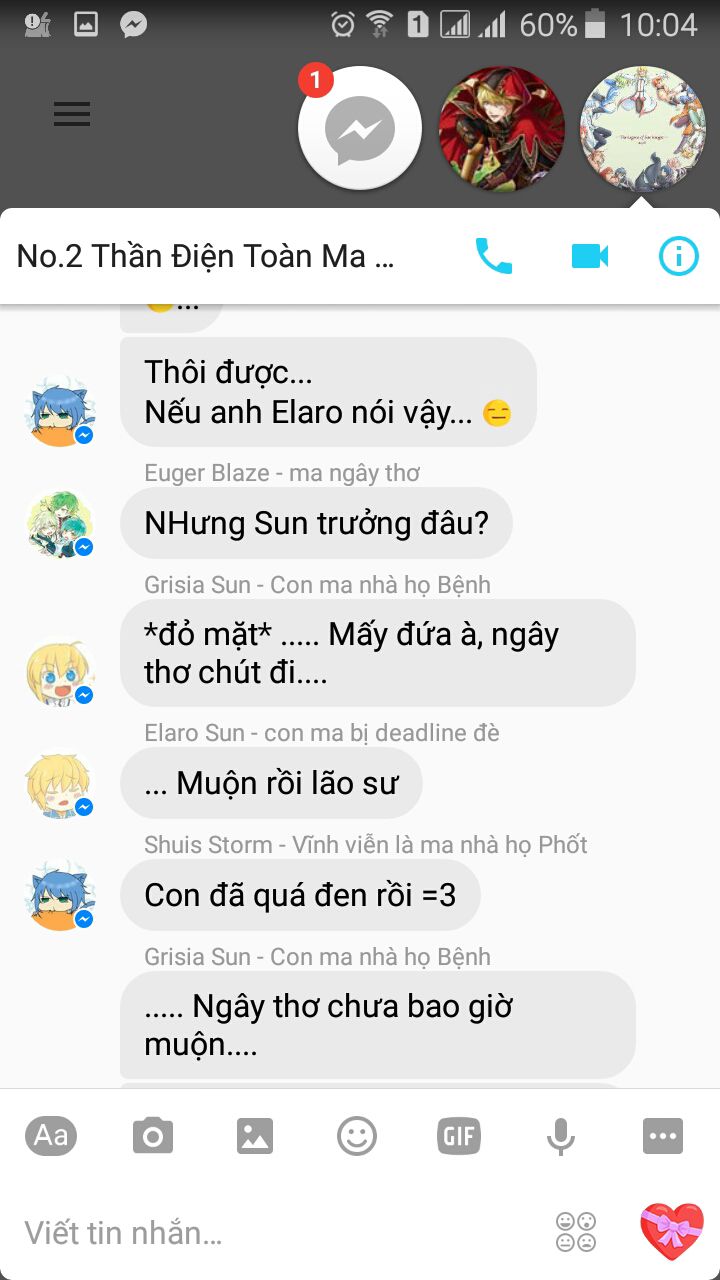Open Elaro Sun's profile avatar
This screenshot has width=720, height=1280.
click(x=60, y=784)
